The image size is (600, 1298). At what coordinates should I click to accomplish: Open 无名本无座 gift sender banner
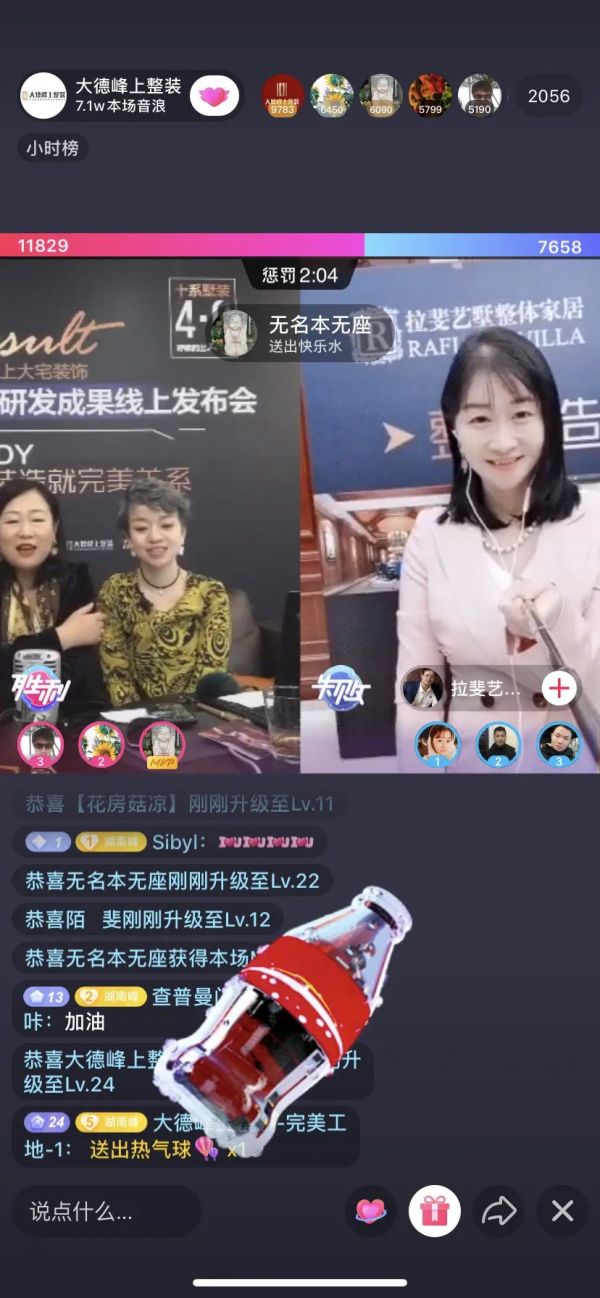coord(300,333)
